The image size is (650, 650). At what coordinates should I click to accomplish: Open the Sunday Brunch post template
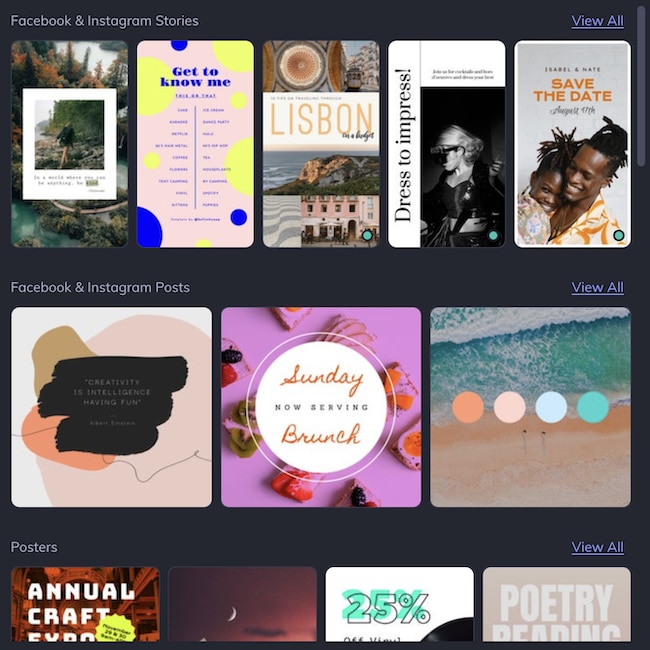(x=321, y=407)
